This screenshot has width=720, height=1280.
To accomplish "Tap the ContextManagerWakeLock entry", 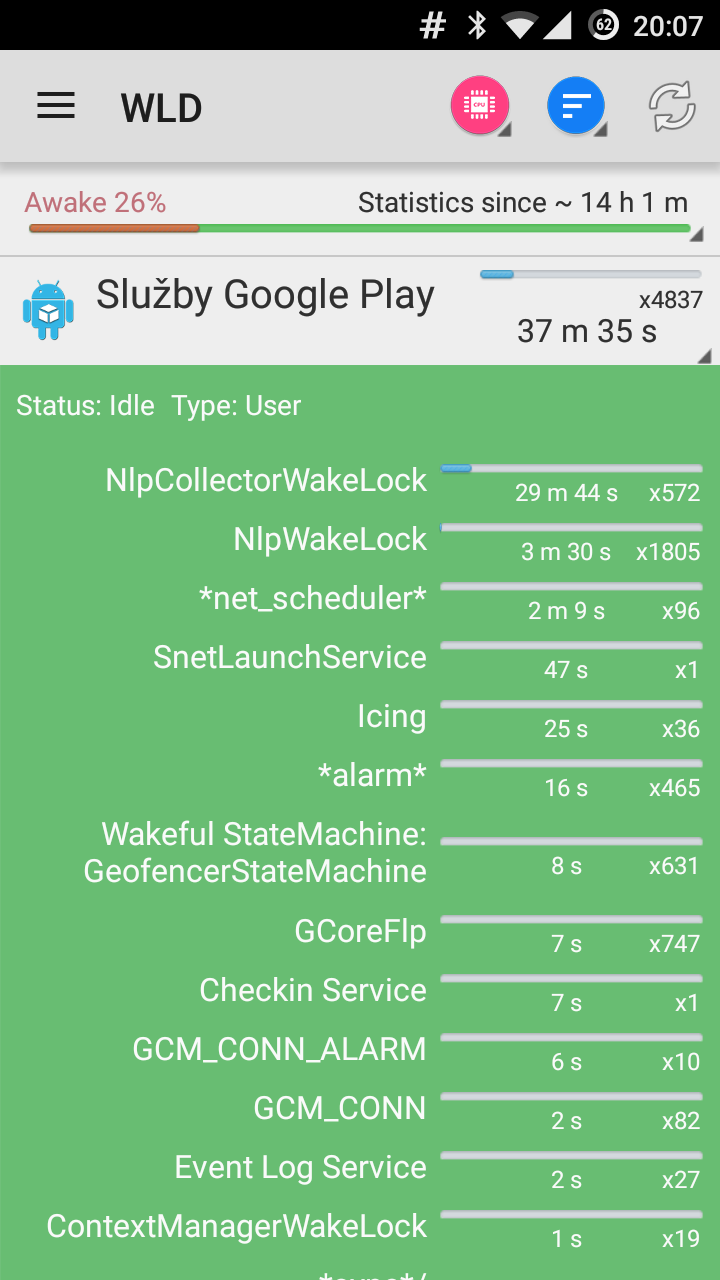I will (x=360, y=1228).
